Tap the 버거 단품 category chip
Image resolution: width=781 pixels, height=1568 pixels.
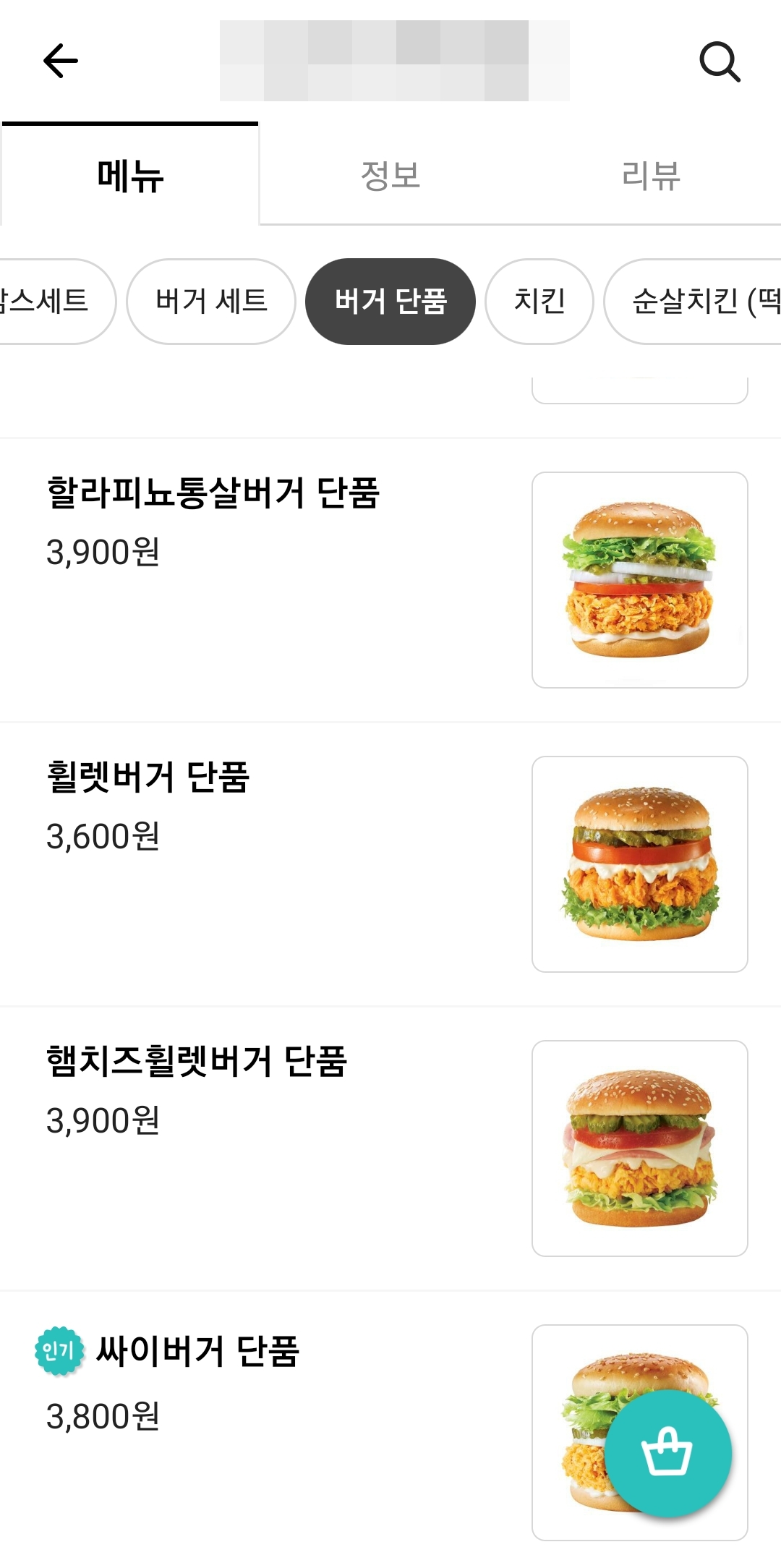pos(390,301)
